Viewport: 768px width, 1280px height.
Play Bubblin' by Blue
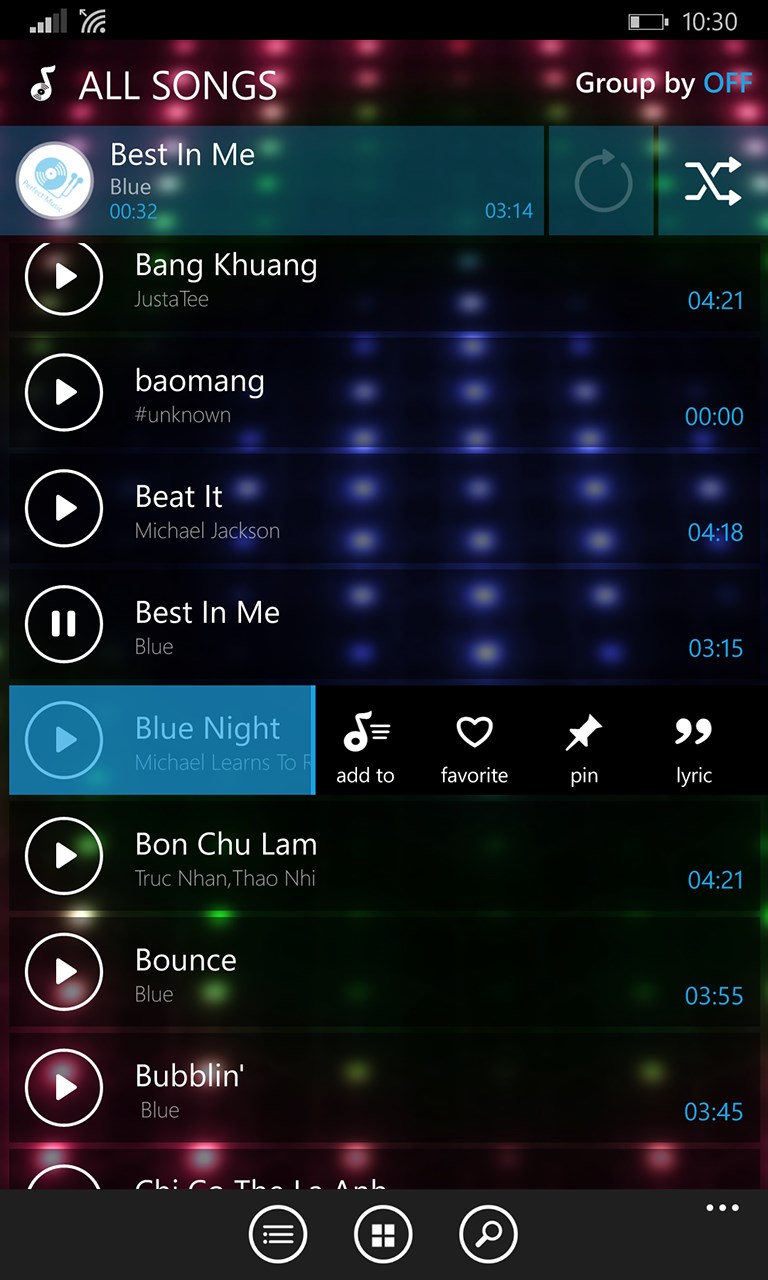coord(64,1088)
